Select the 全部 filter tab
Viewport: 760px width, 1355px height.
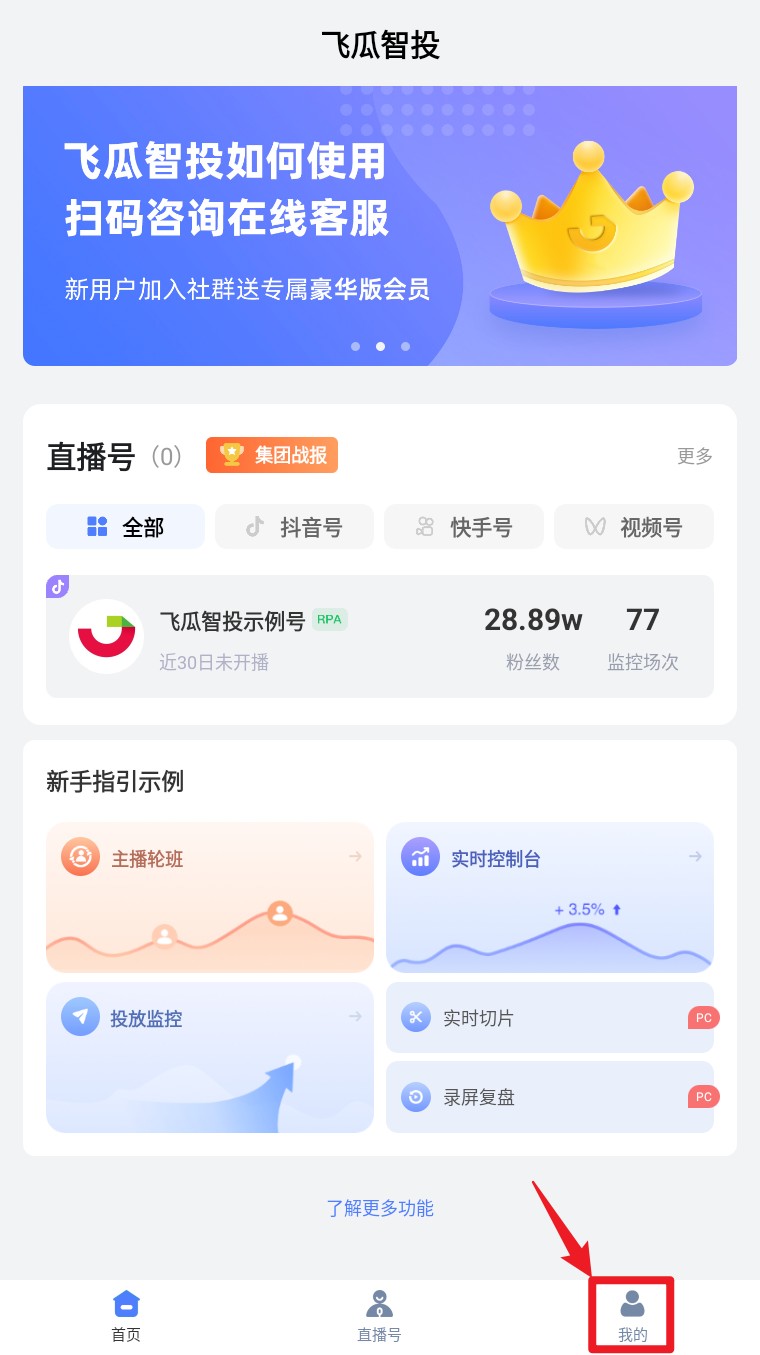coord(126,527)
